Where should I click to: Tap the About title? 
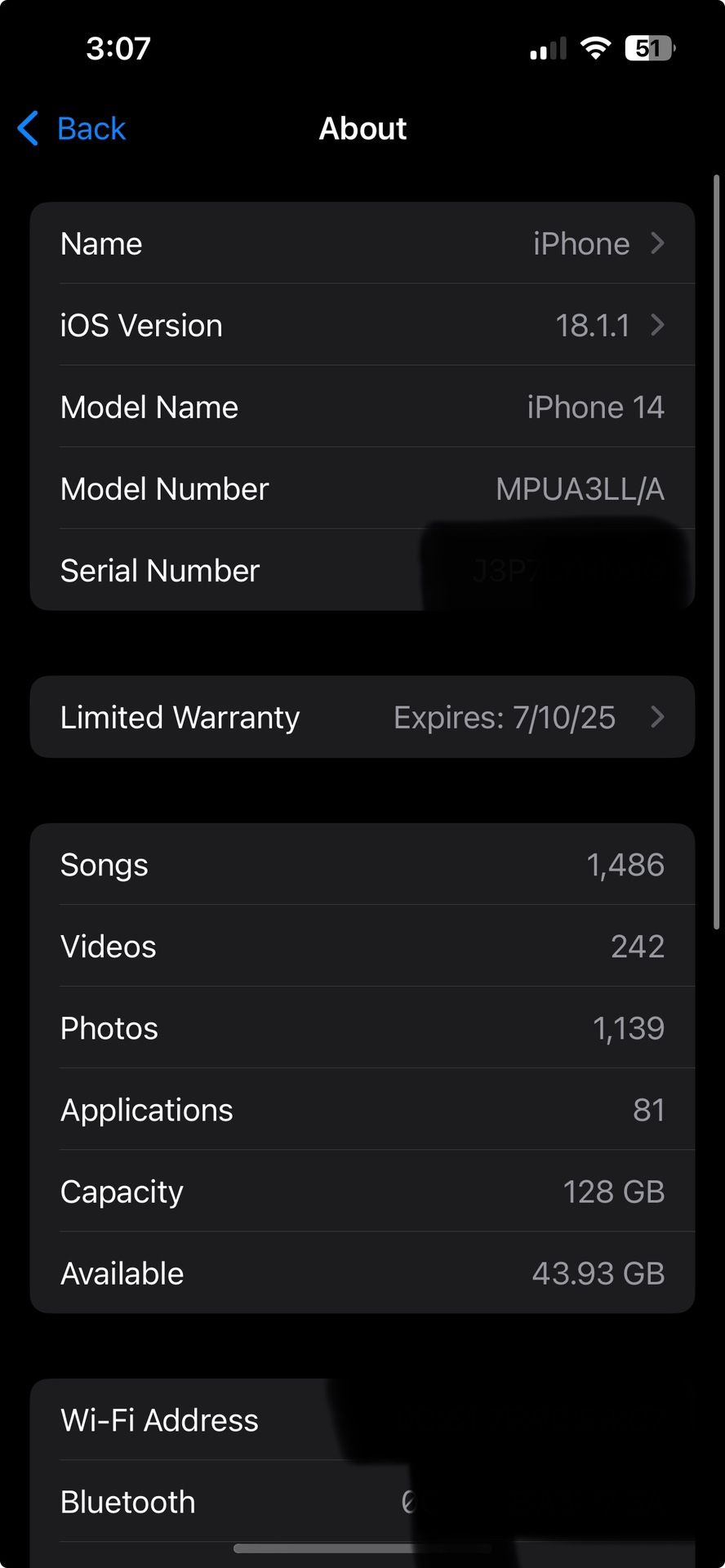click(362, 128)
